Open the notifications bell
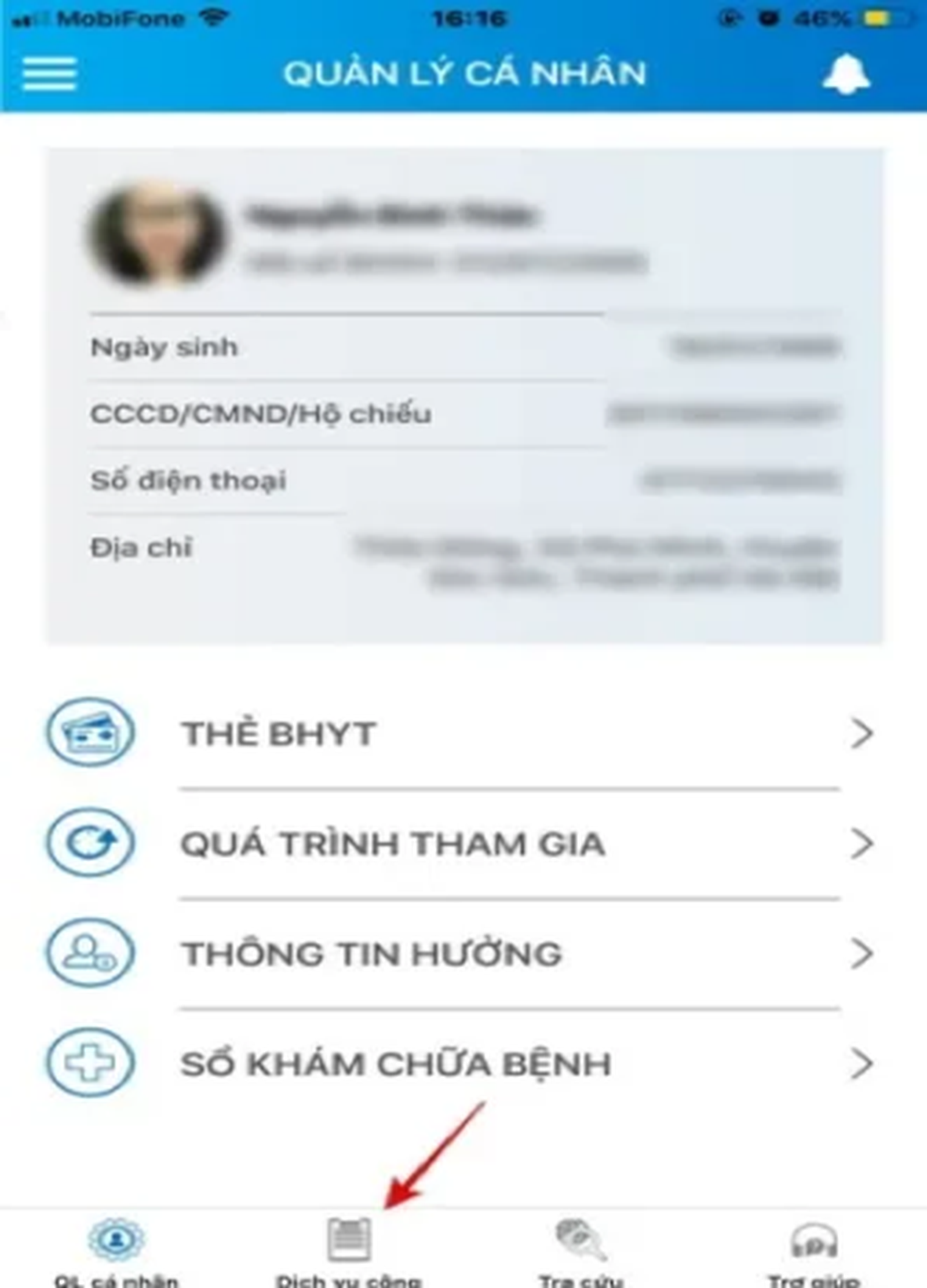The width and height of the screenshot is (927, 1288). click(x=846, y=75)
